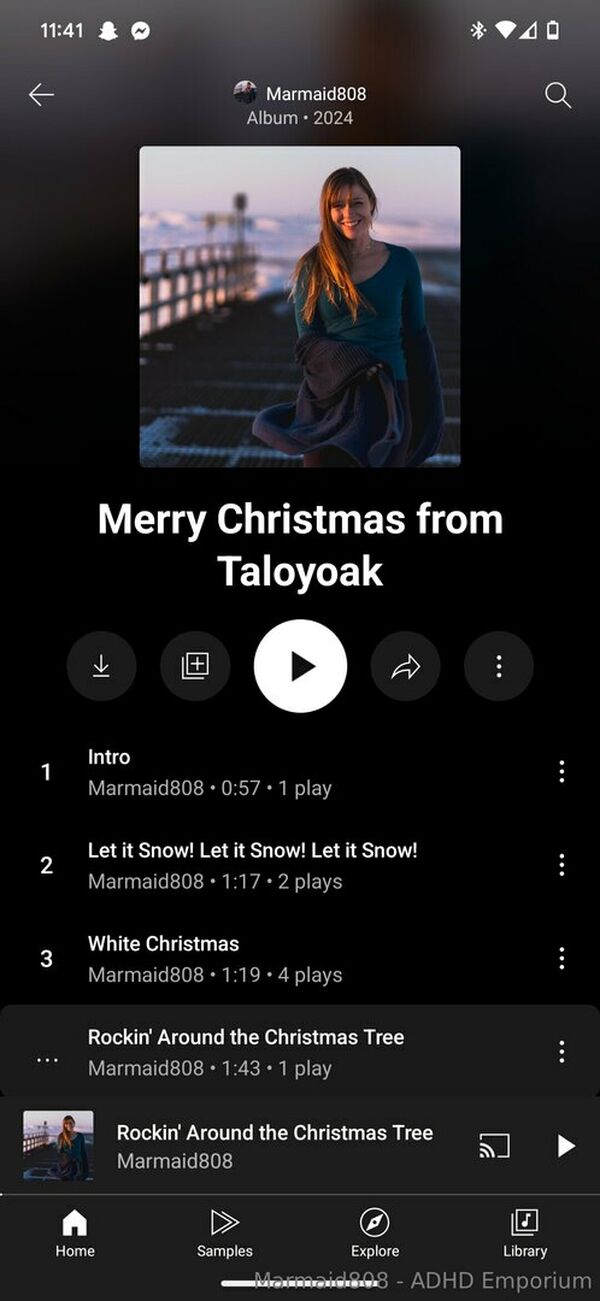Save the album to library
This screenshot has height=1301, width=600.
pos(195,666)
